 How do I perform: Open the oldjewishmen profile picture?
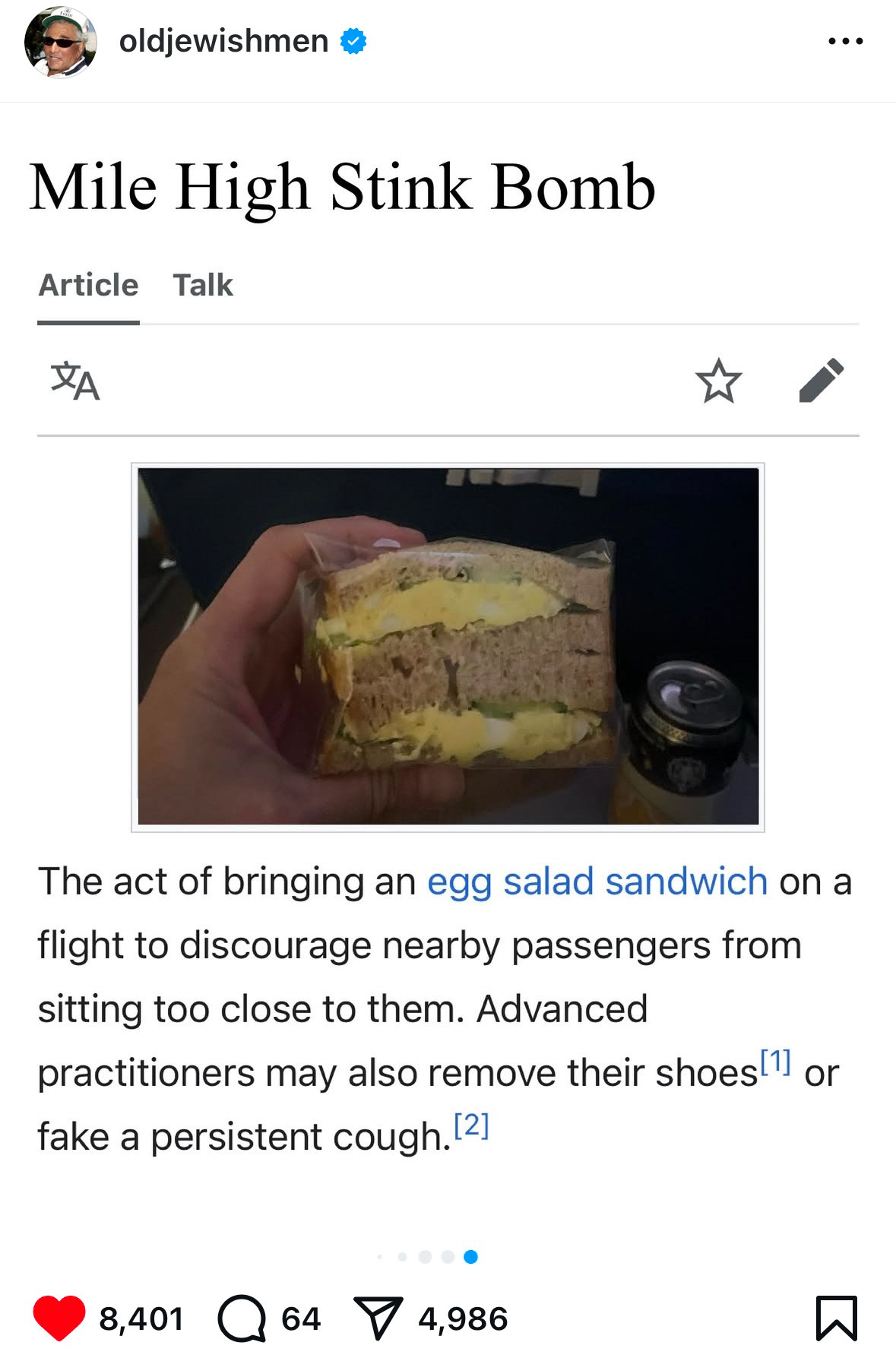[x=61, y=42]
